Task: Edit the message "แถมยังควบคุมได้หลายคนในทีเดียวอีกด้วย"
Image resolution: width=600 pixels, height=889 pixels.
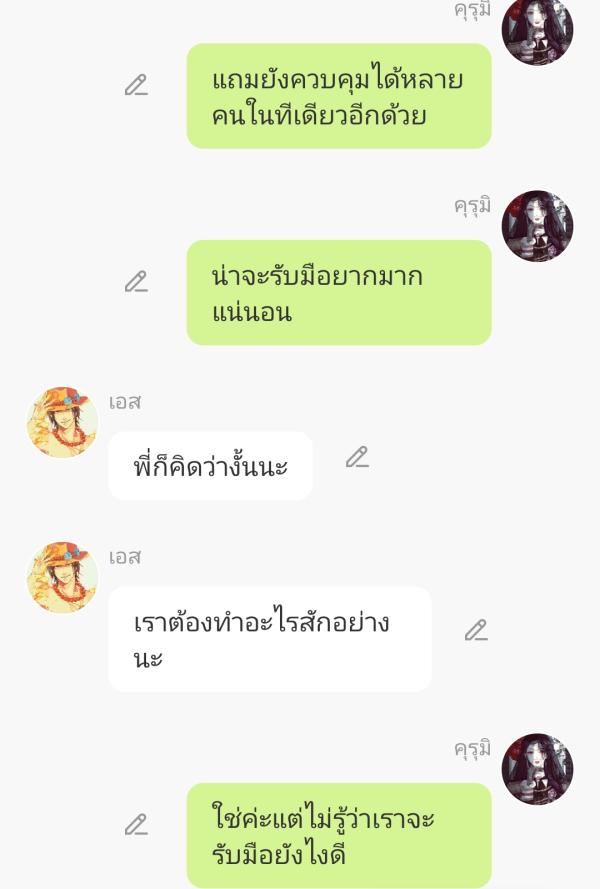Action: (x=136, y=86)
